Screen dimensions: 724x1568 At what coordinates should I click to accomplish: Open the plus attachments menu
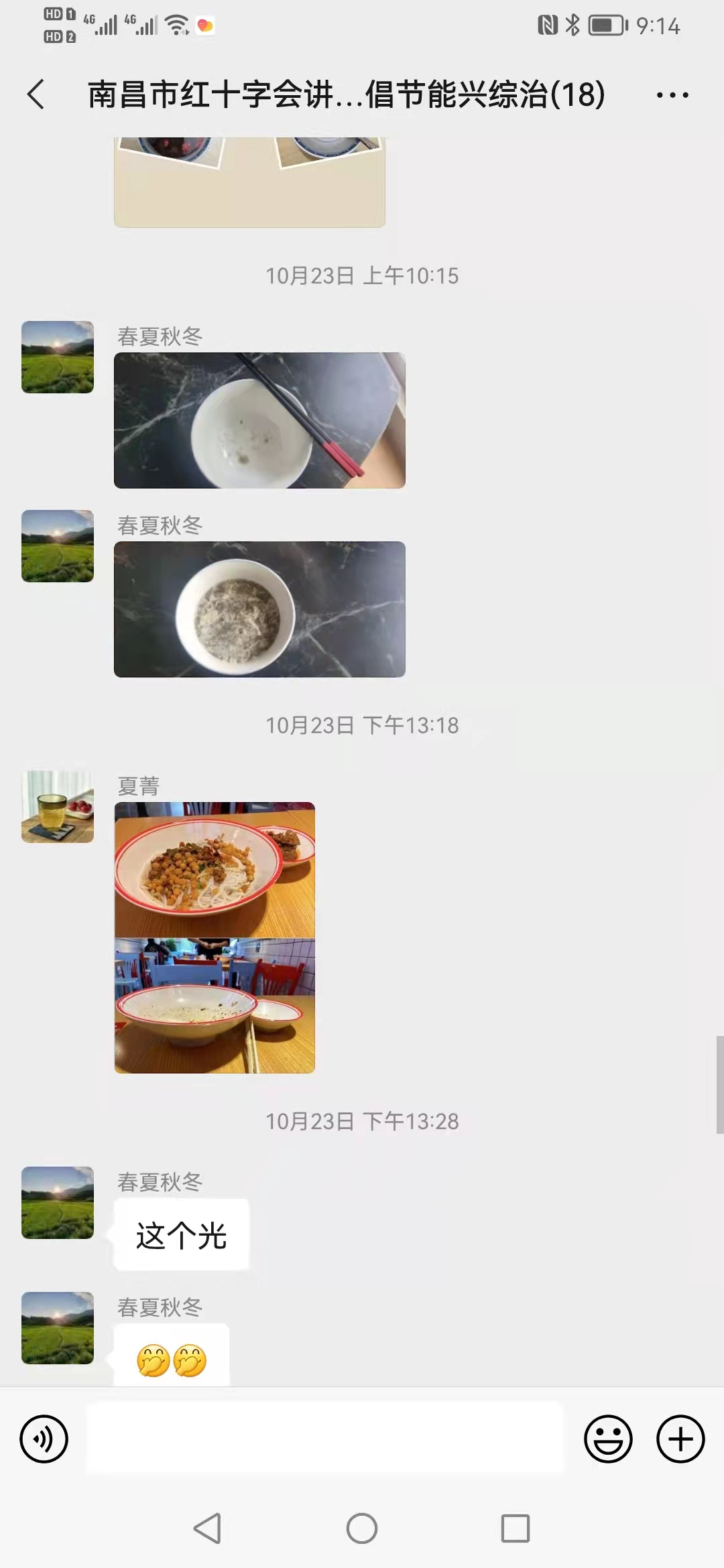tap(680, 1439)
